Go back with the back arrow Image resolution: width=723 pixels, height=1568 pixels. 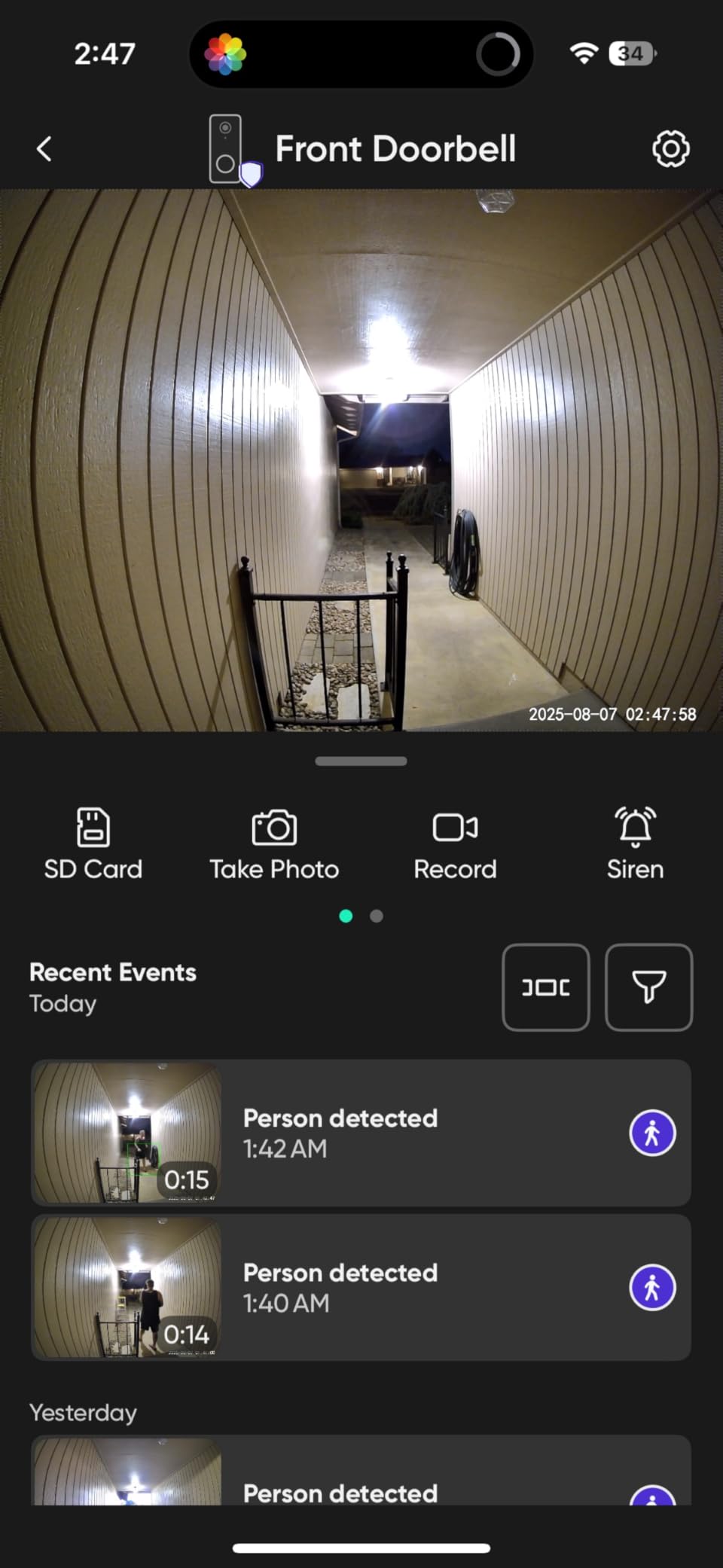tap(43, 148)
